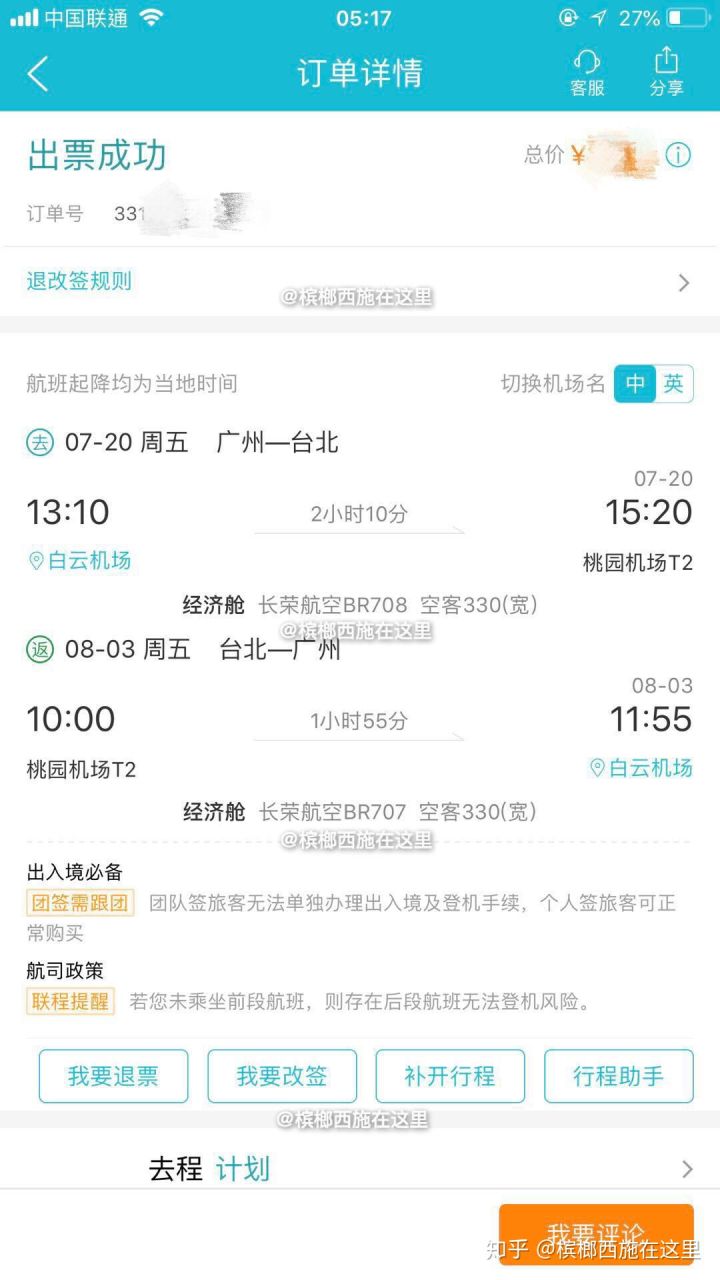Share this order via 分享
This screenshot has height=1280, width=720.
click(x=666, y=74)
